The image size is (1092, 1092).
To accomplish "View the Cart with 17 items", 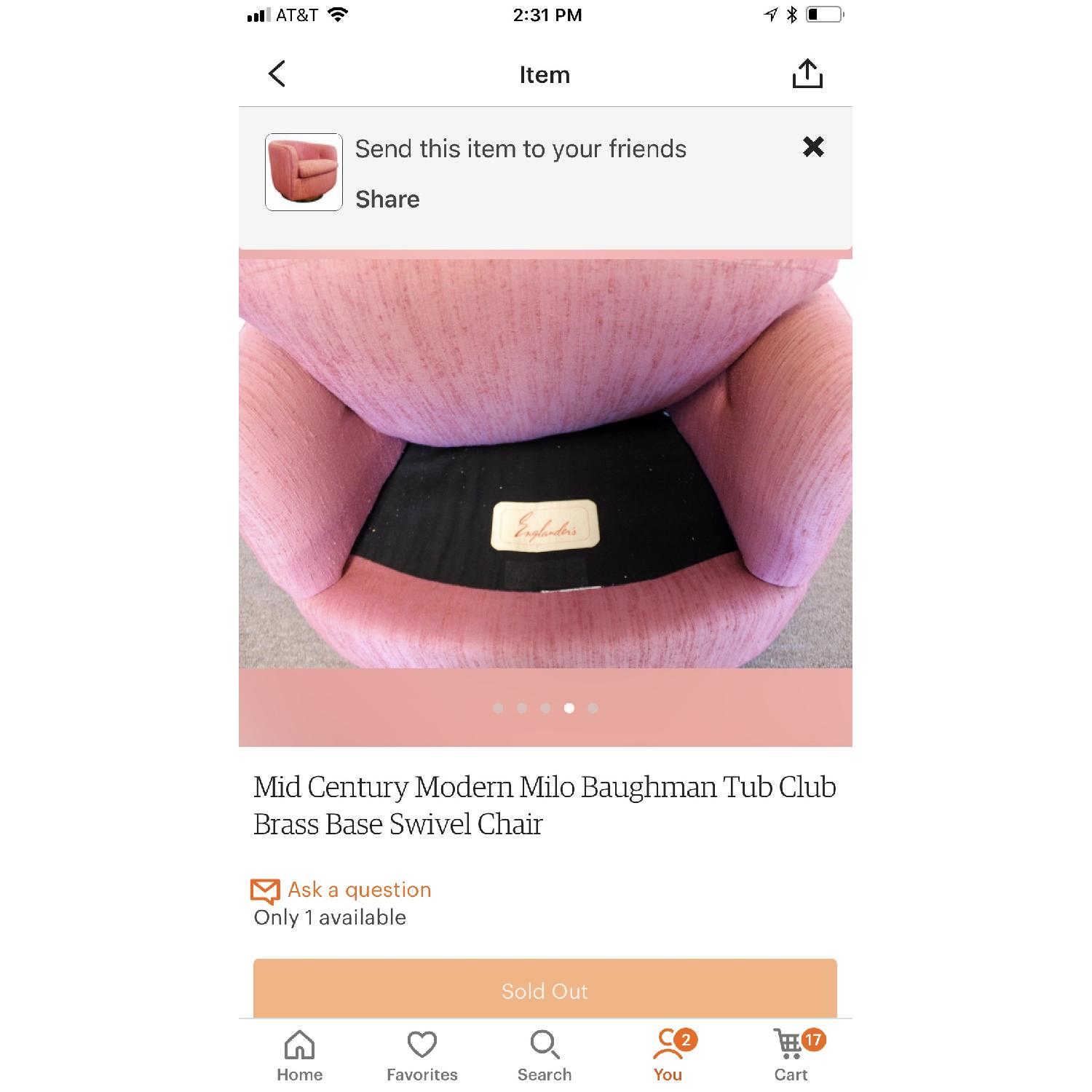I will (x=791, y=1056).
